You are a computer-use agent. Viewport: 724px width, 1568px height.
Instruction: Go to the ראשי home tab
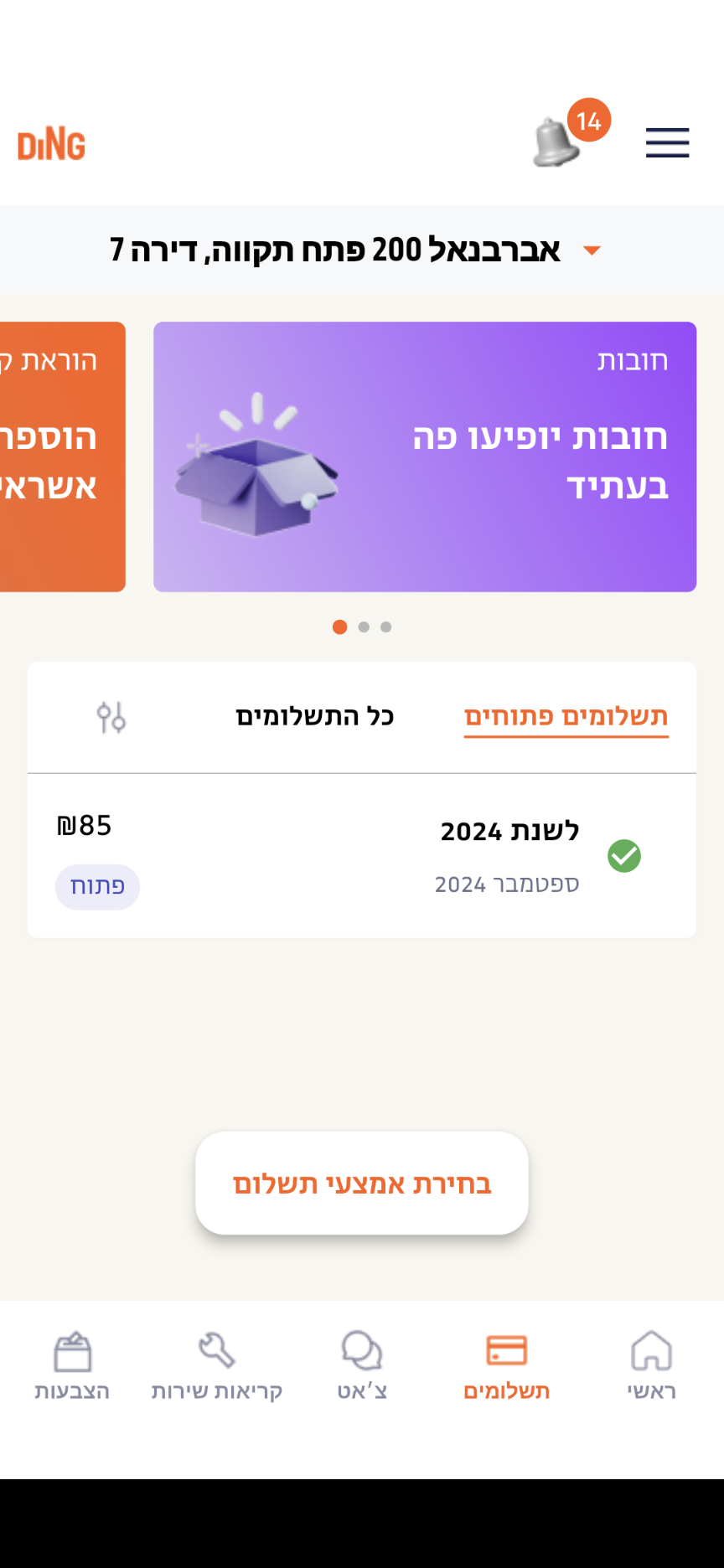pyautogui.click(x=651, y=1365)
